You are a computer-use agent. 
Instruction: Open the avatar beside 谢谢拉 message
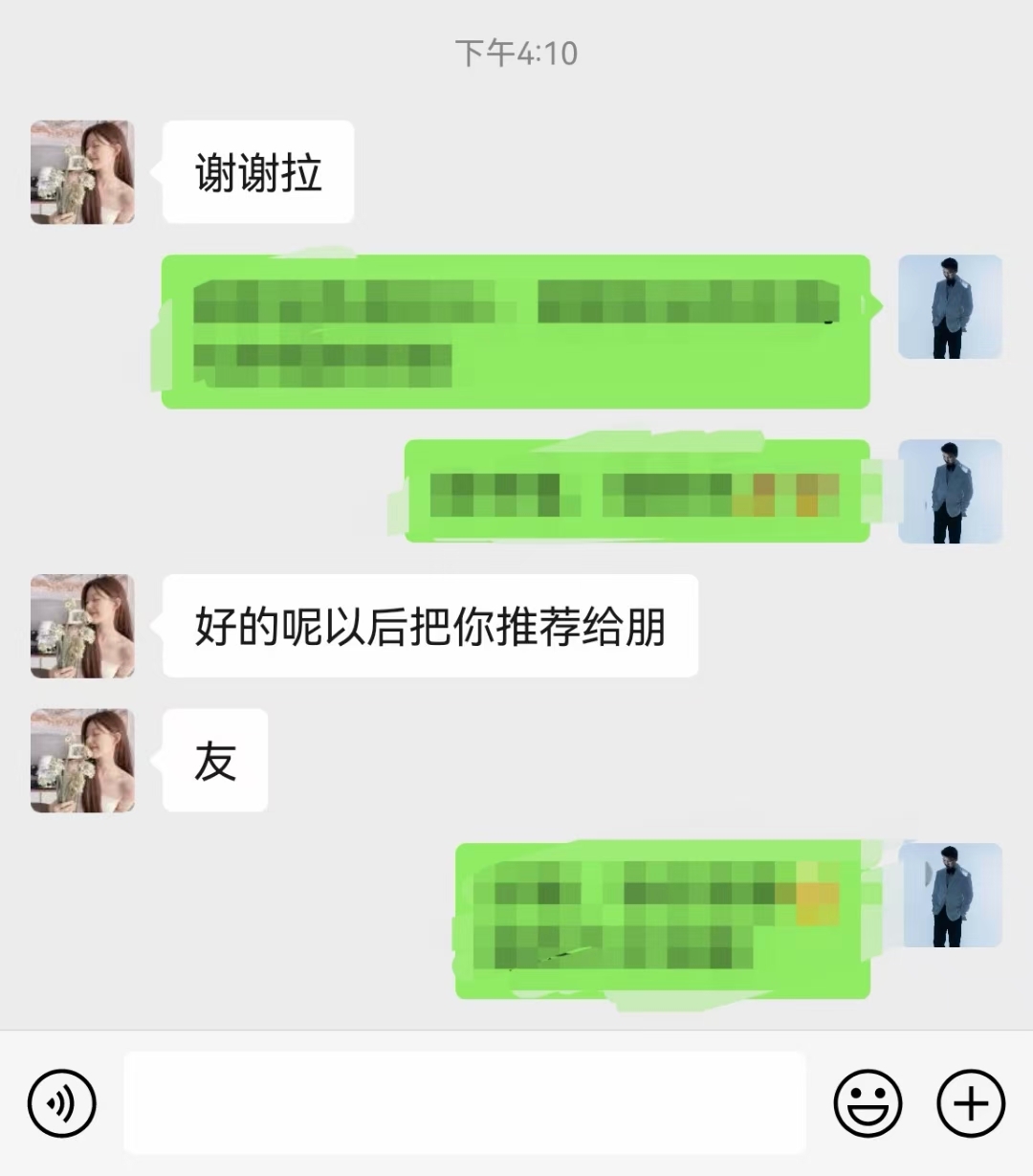(x=82, y=172)
